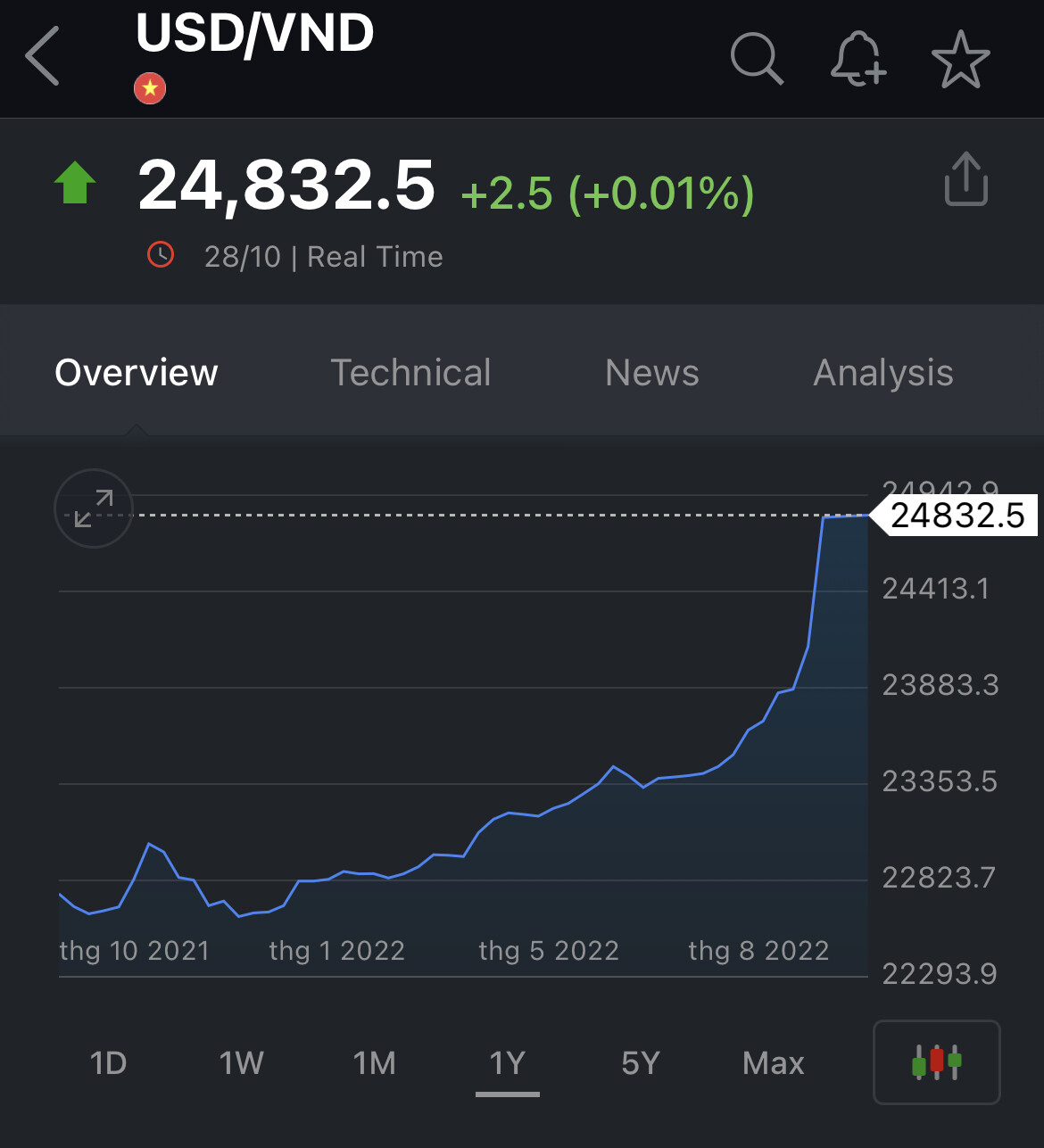Create a price alert with the bell
The image size is (1044, 1148).
858,59
